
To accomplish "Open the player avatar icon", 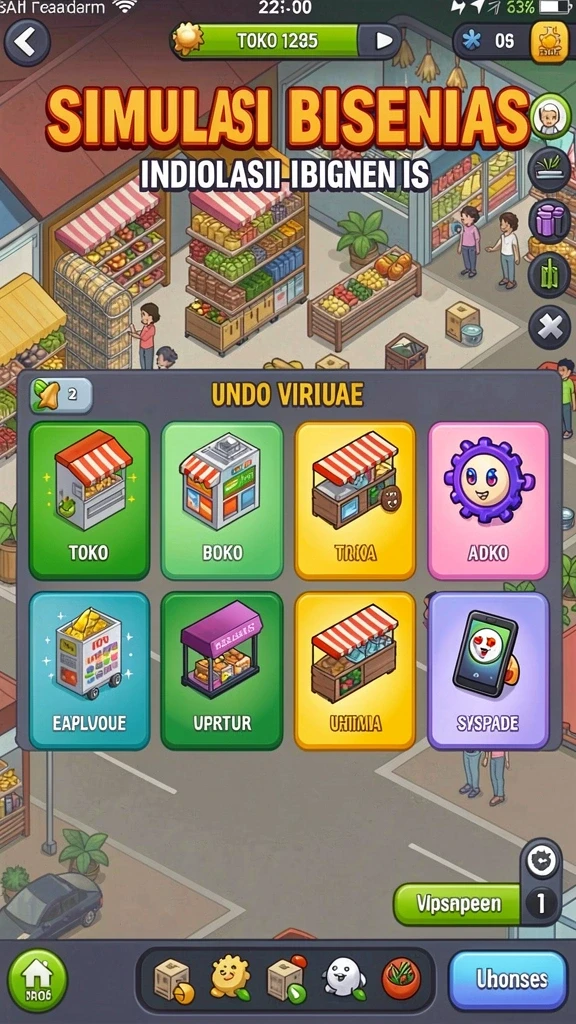I will point(549,117).
